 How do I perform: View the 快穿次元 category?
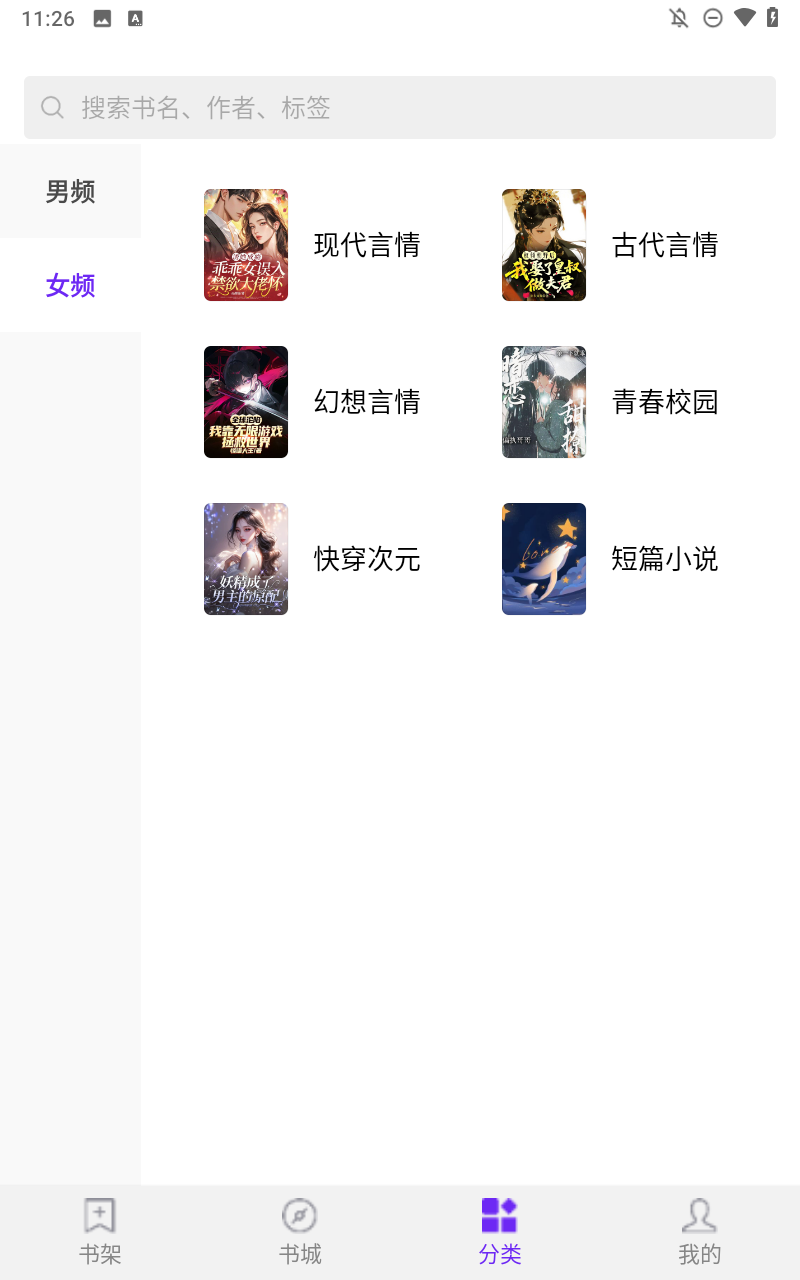312,559
